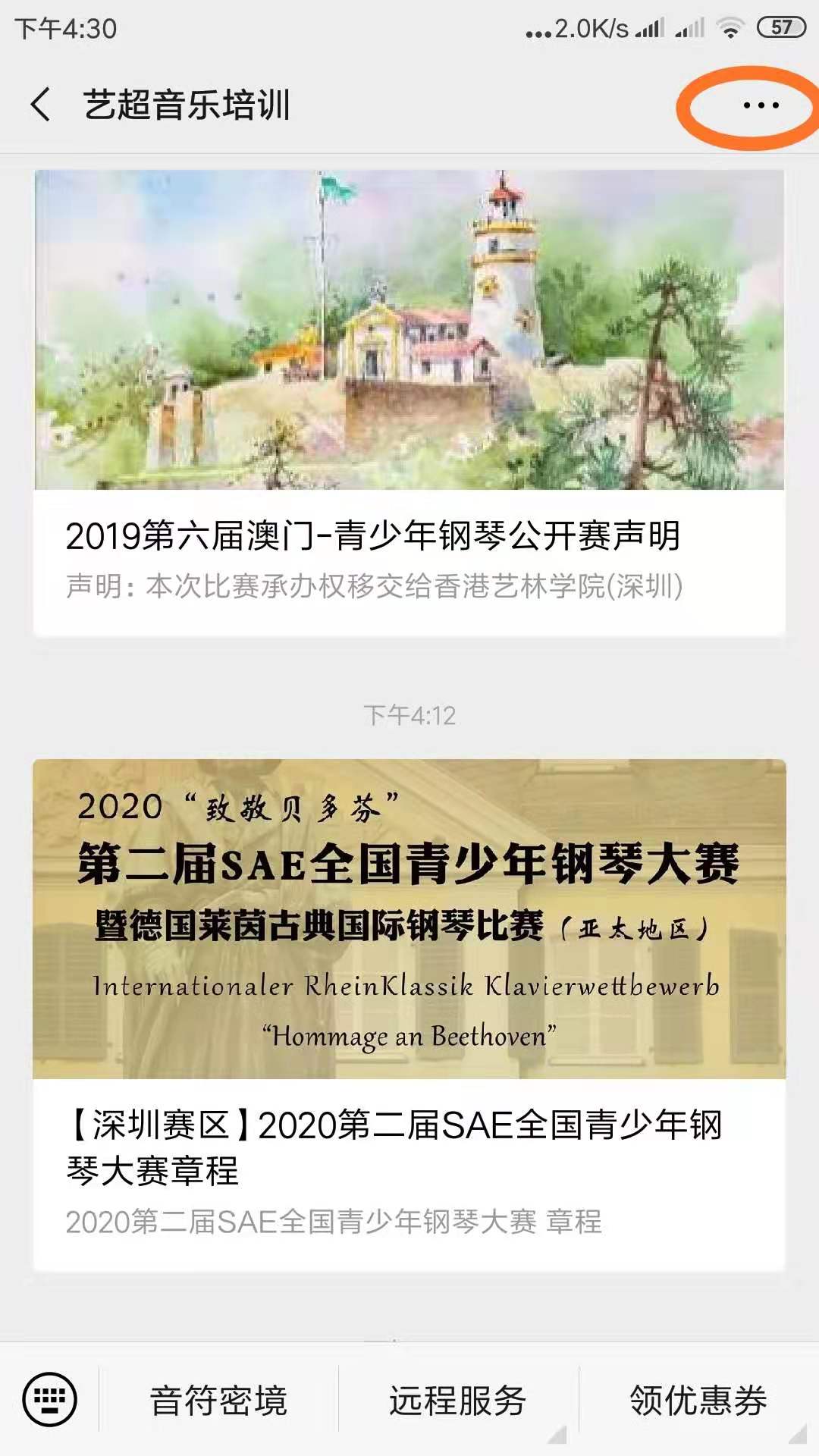Open the 音符密境 menu
Screen dimensions: 819x1456
click(x=218, y=1400)
